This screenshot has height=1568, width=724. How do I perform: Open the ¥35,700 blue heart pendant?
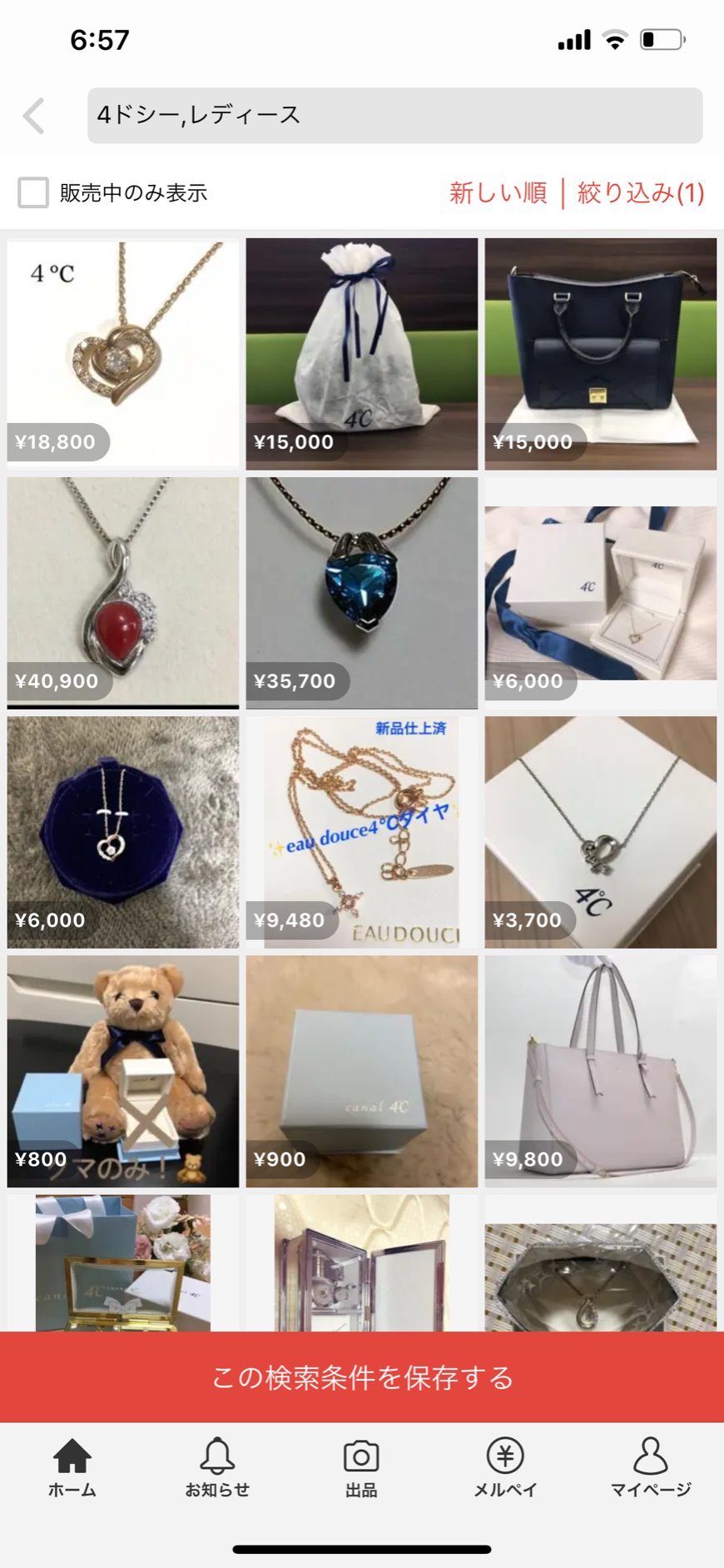[362, 593]
